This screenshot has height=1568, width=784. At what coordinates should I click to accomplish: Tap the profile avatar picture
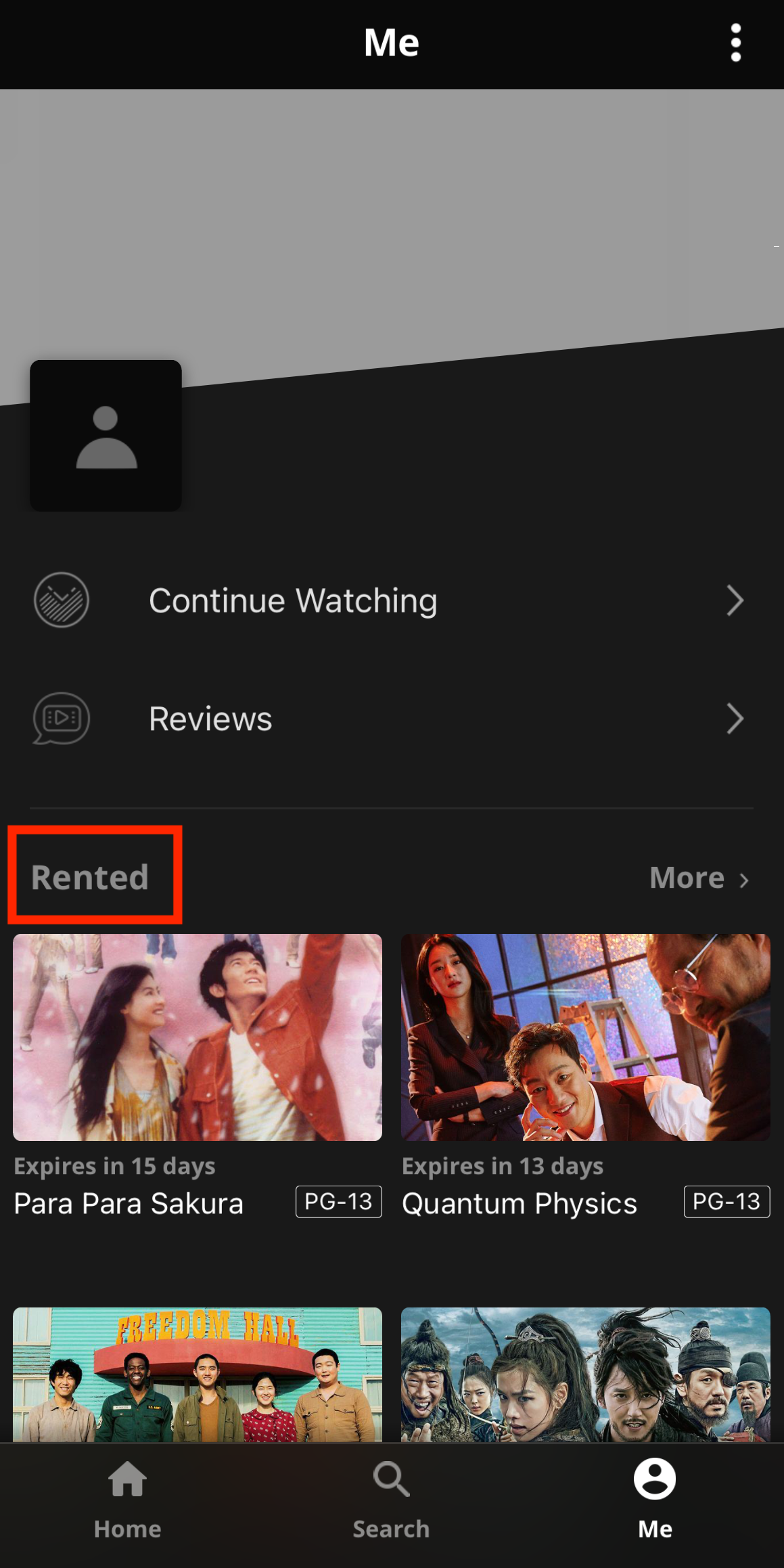[106, 436]
